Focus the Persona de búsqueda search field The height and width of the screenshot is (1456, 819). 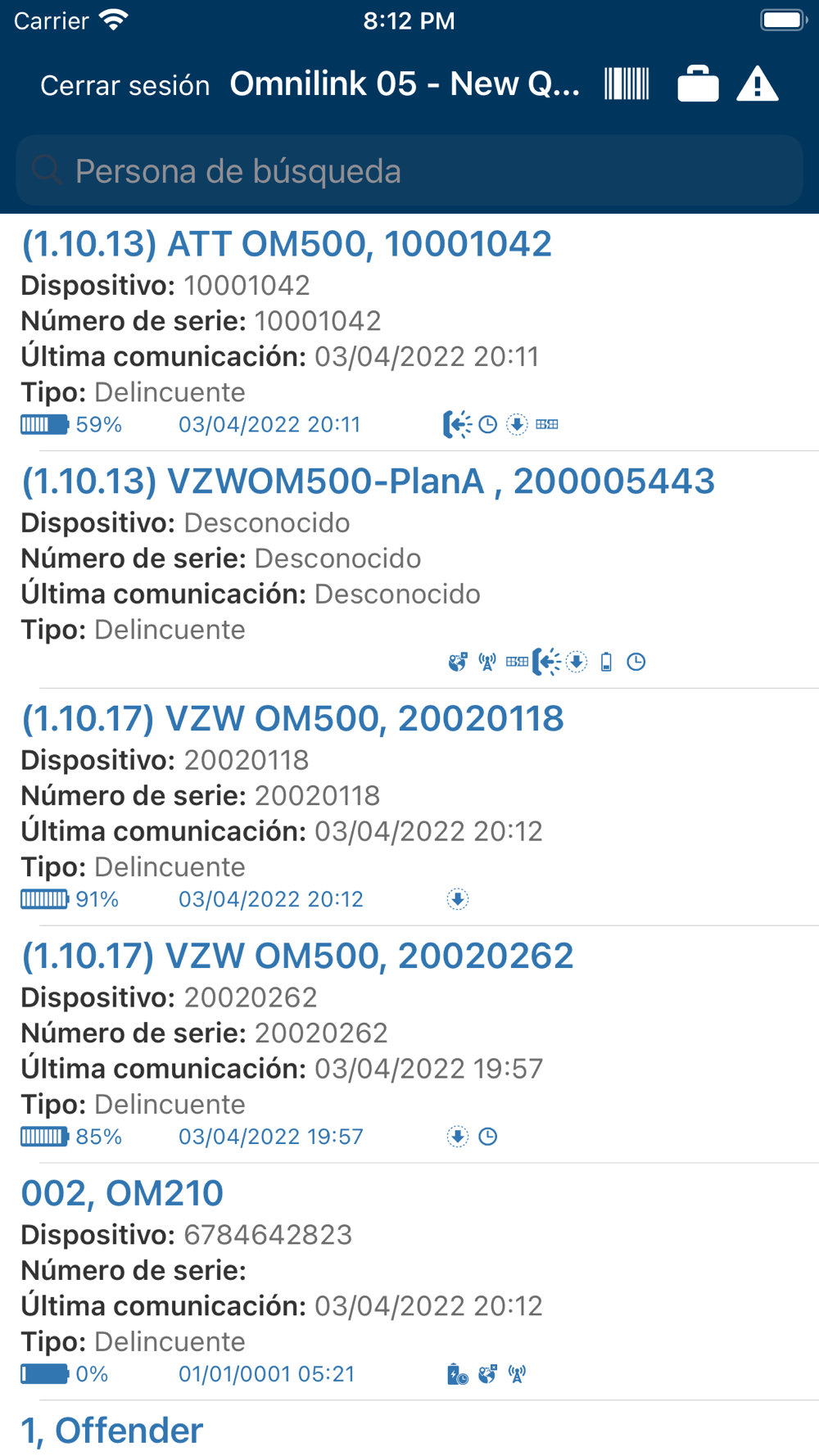(x=409, y=170)
